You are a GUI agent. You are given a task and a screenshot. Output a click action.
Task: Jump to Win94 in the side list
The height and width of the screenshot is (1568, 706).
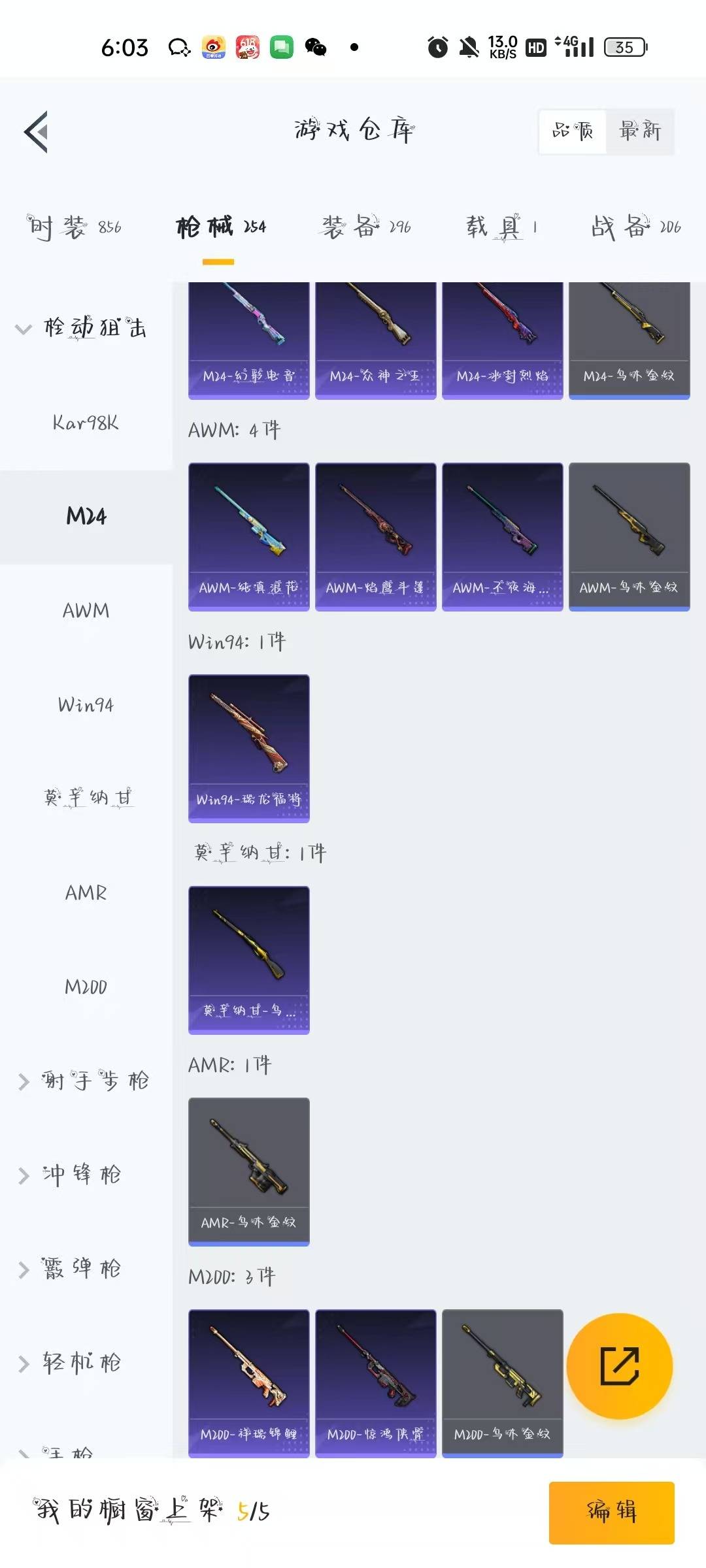tap(86, 705)
